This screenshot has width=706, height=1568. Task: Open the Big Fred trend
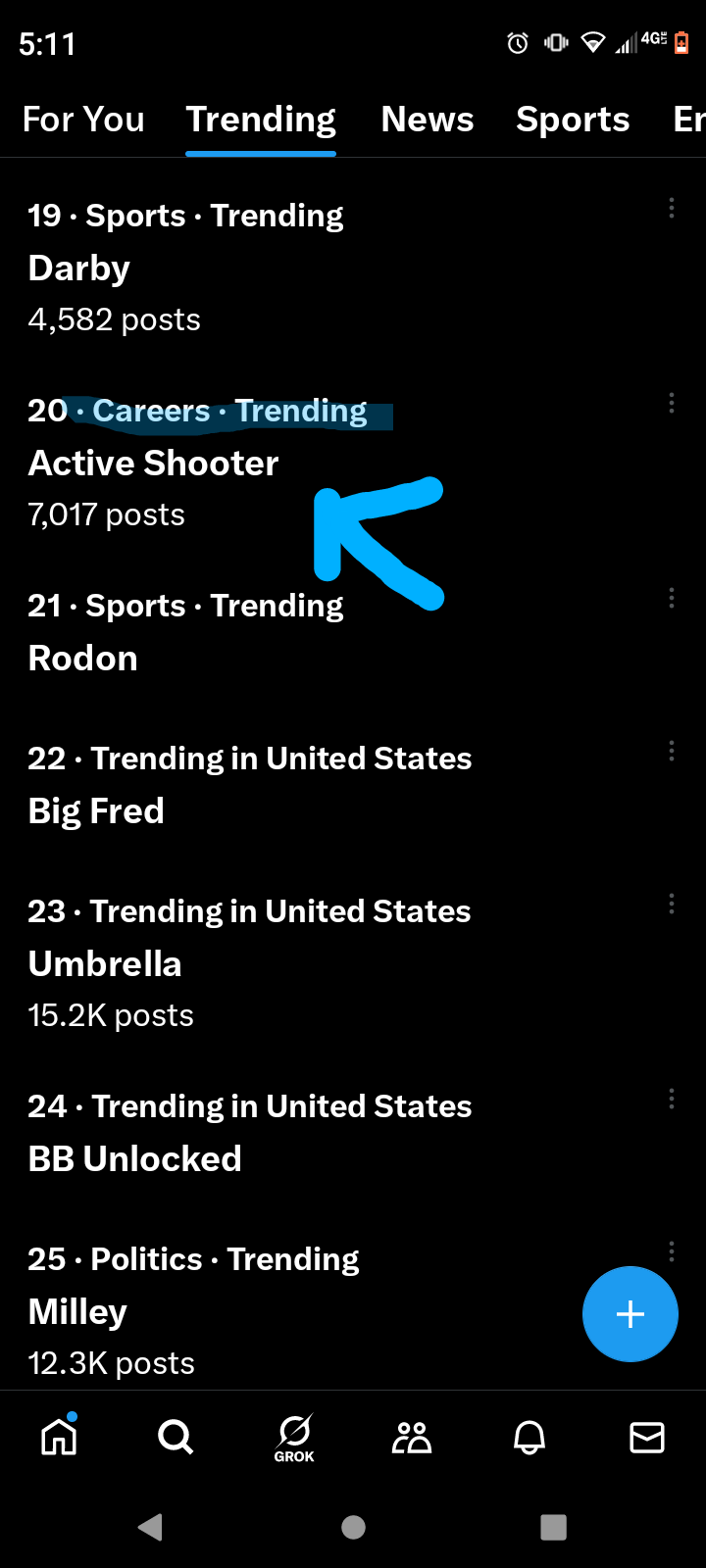coord(96,811)
